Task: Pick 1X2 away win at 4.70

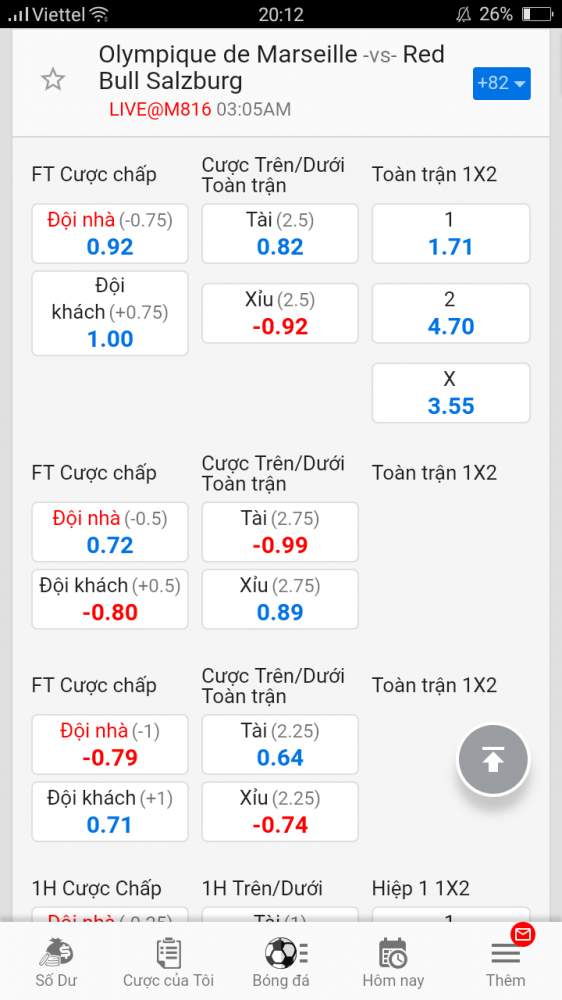Action: pos(451,313)
